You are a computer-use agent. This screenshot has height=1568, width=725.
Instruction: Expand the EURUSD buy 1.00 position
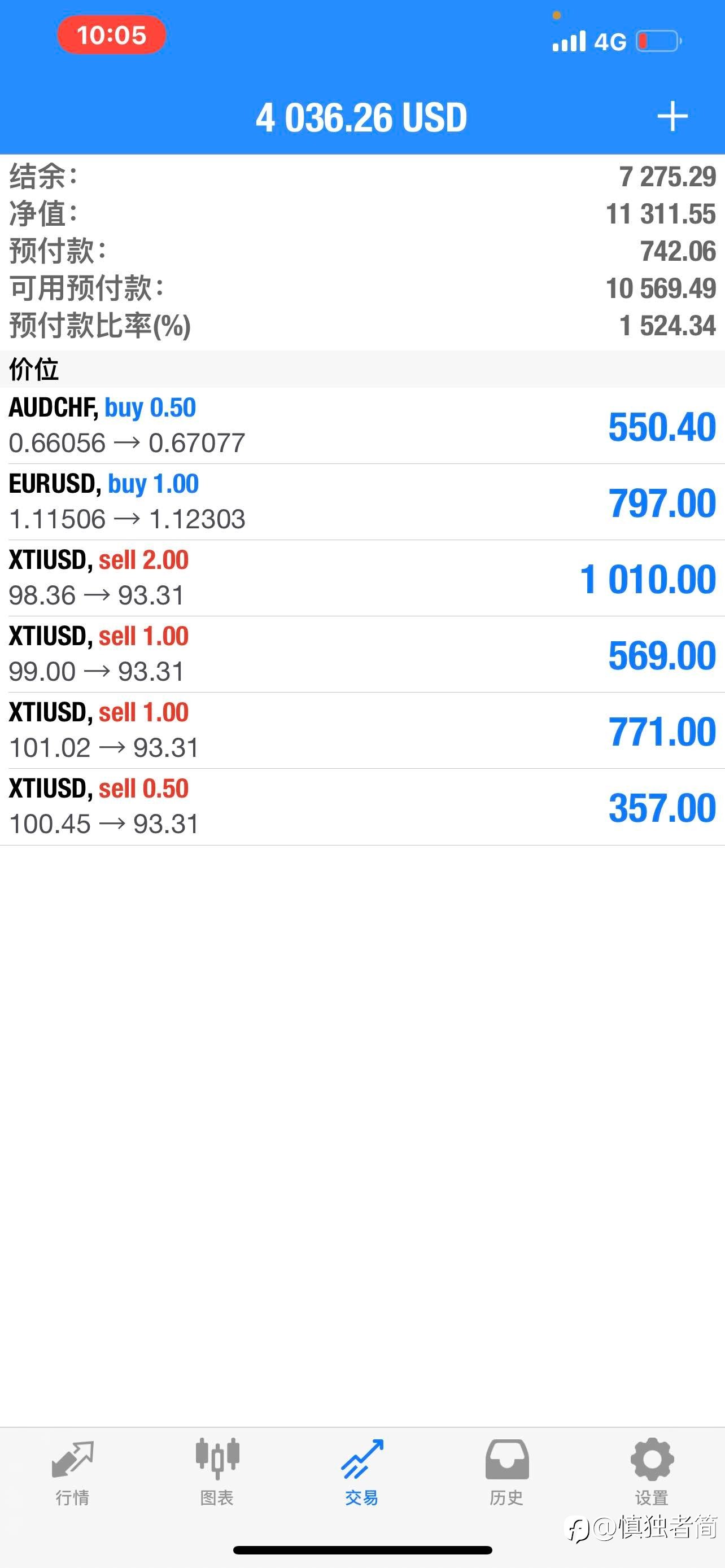(362, 502)
